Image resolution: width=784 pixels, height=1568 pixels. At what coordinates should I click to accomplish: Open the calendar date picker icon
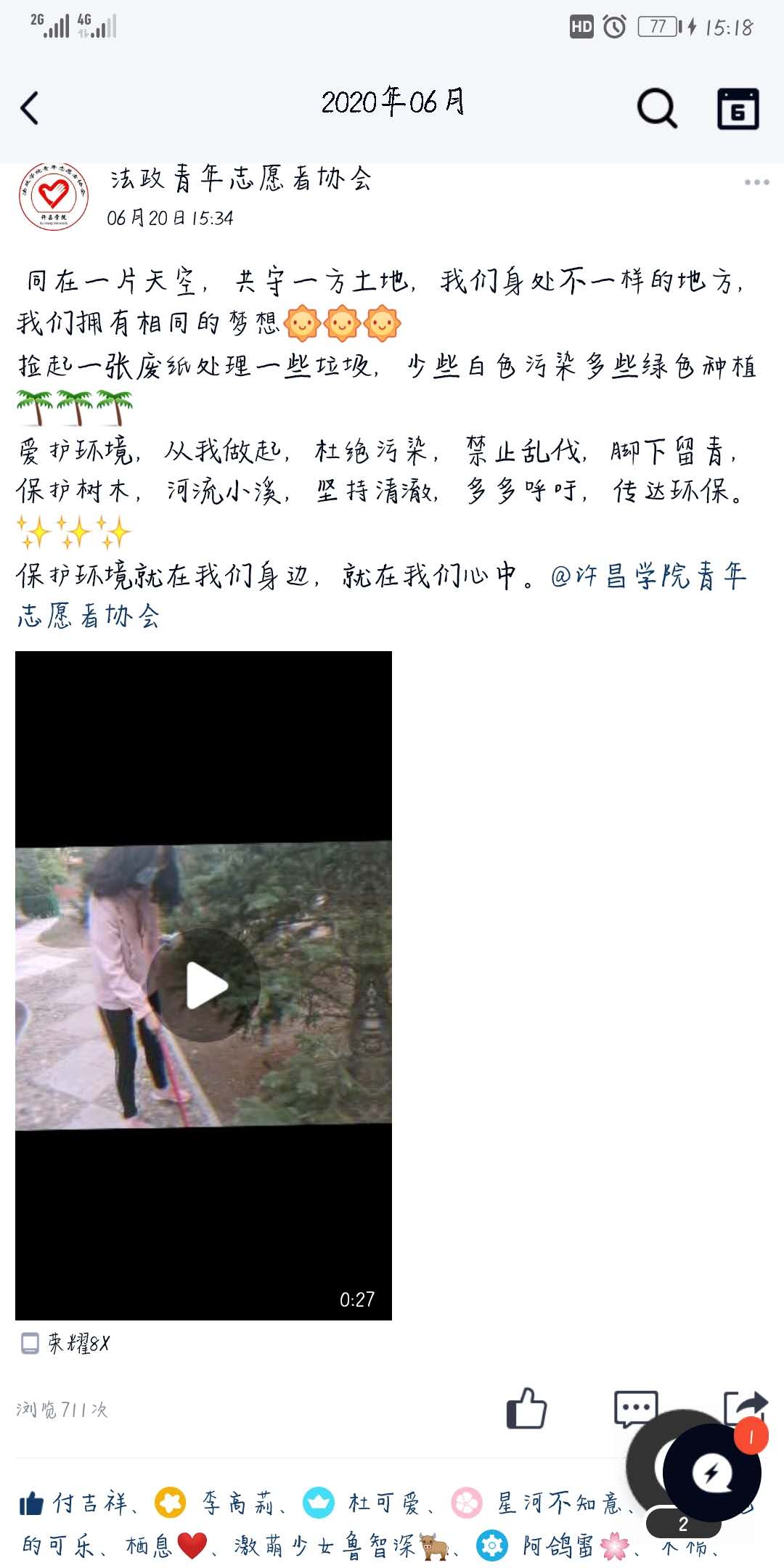(738, 109)
